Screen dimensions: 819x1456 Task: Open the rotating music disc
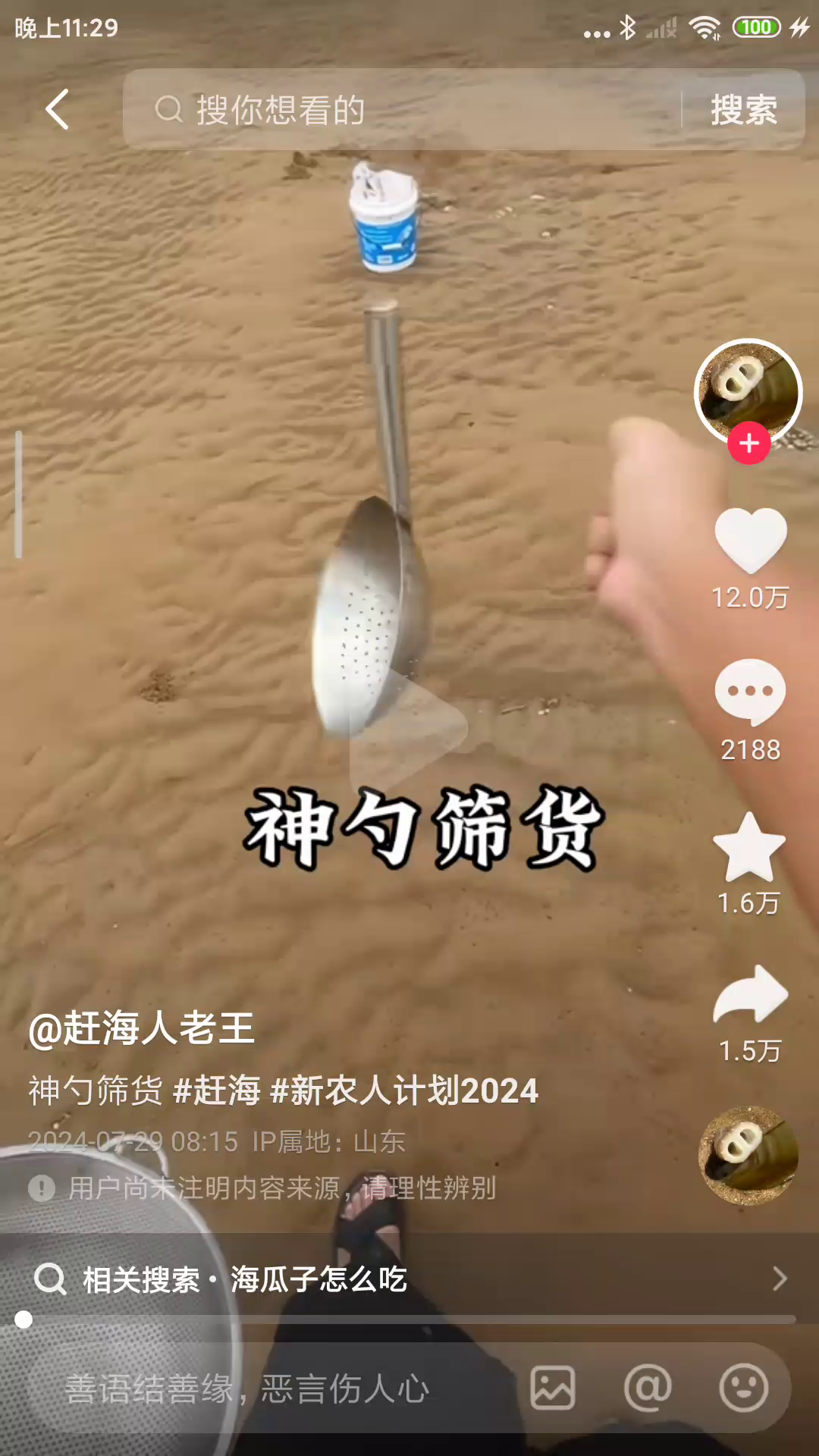coord(748,1155)
